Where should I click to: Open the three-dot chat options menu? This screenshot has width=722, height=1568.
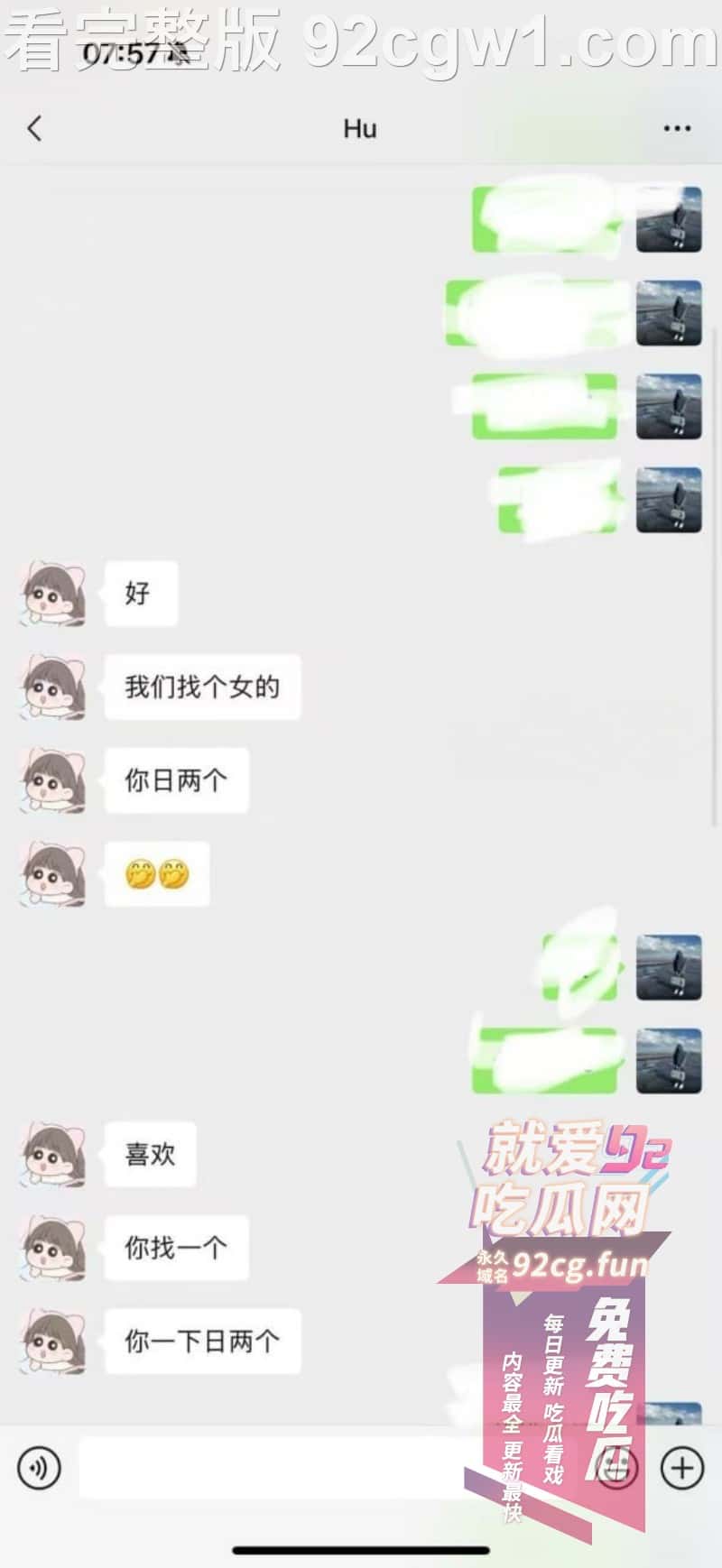(677, 129)
